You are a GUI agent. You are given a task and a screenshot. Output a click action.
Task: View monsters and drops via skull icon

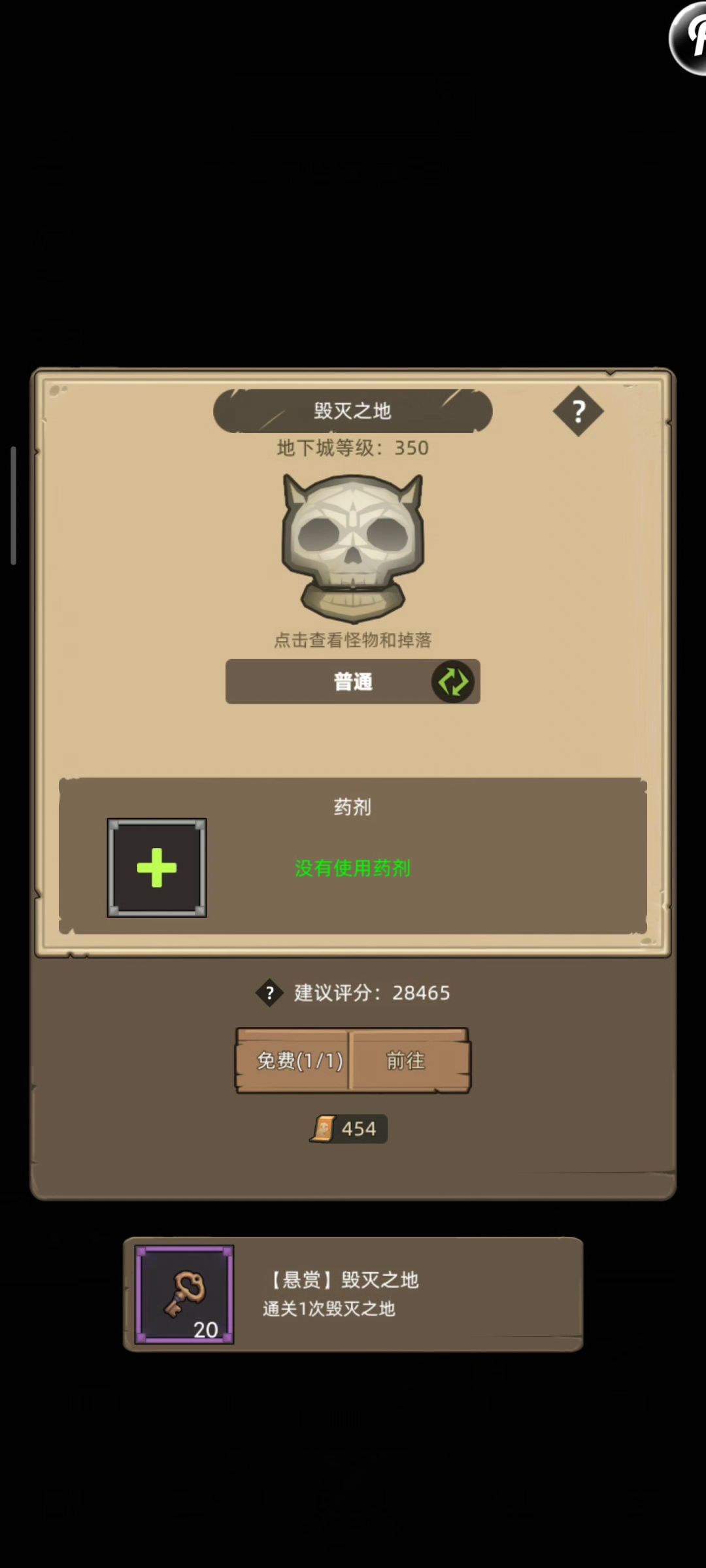[353, 547]
